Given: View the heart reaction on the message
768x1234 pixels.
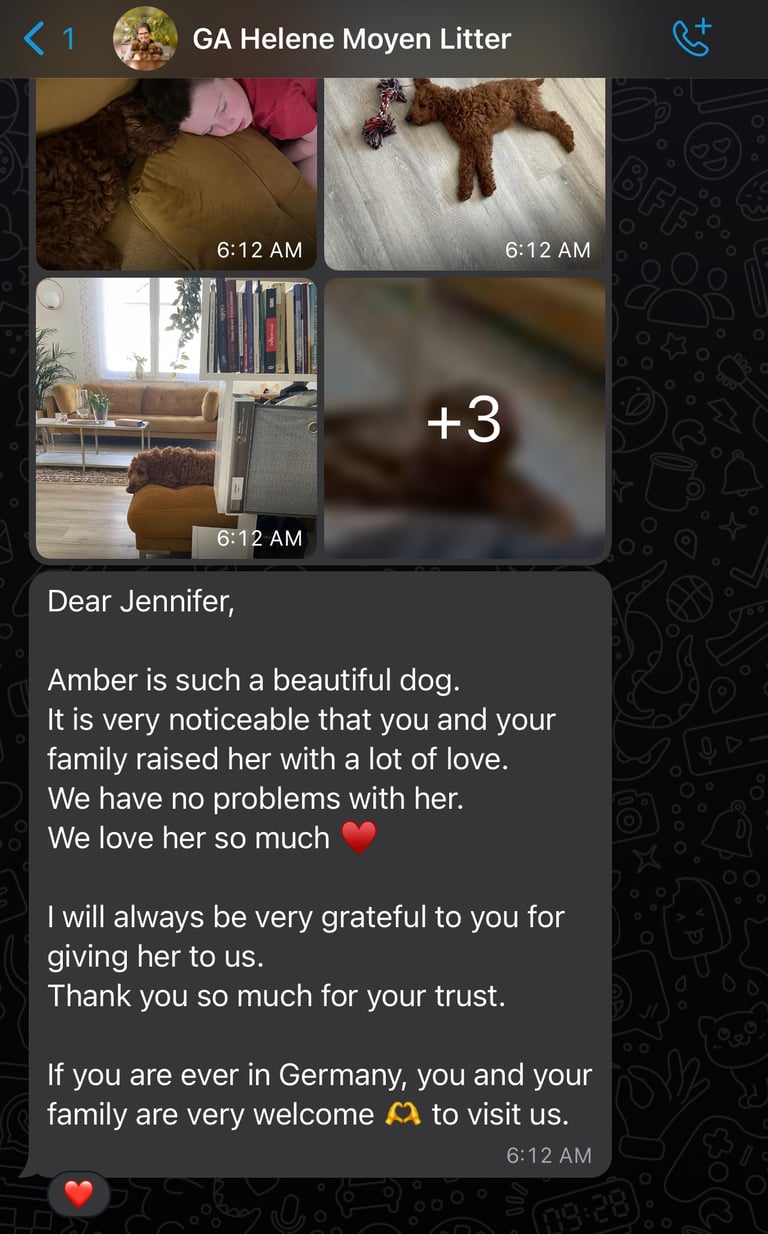Looking at the screenshot, I should 78,1193.
